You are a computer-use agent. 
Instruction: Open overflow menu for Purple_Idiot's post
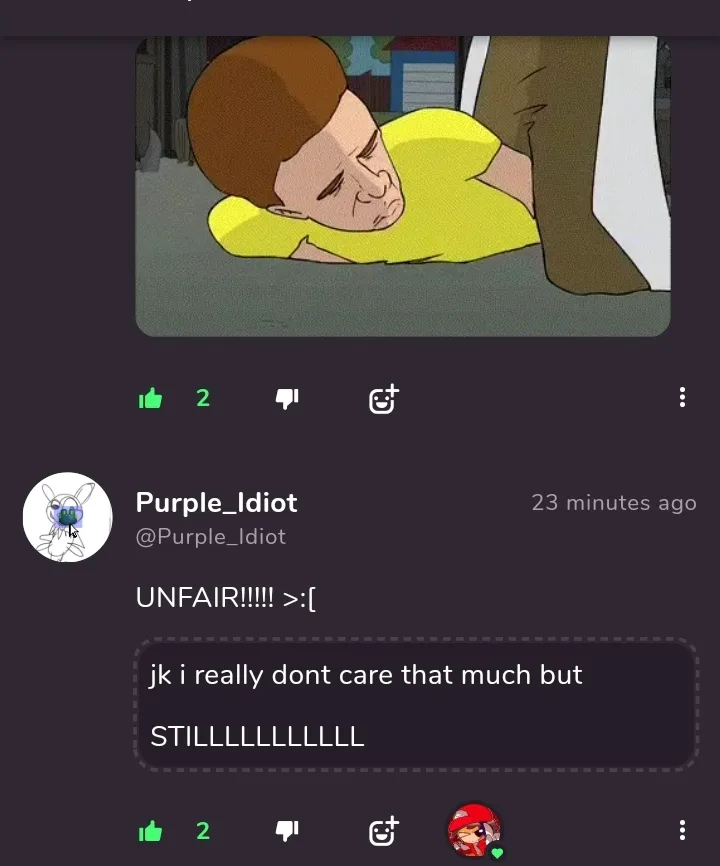682,830
